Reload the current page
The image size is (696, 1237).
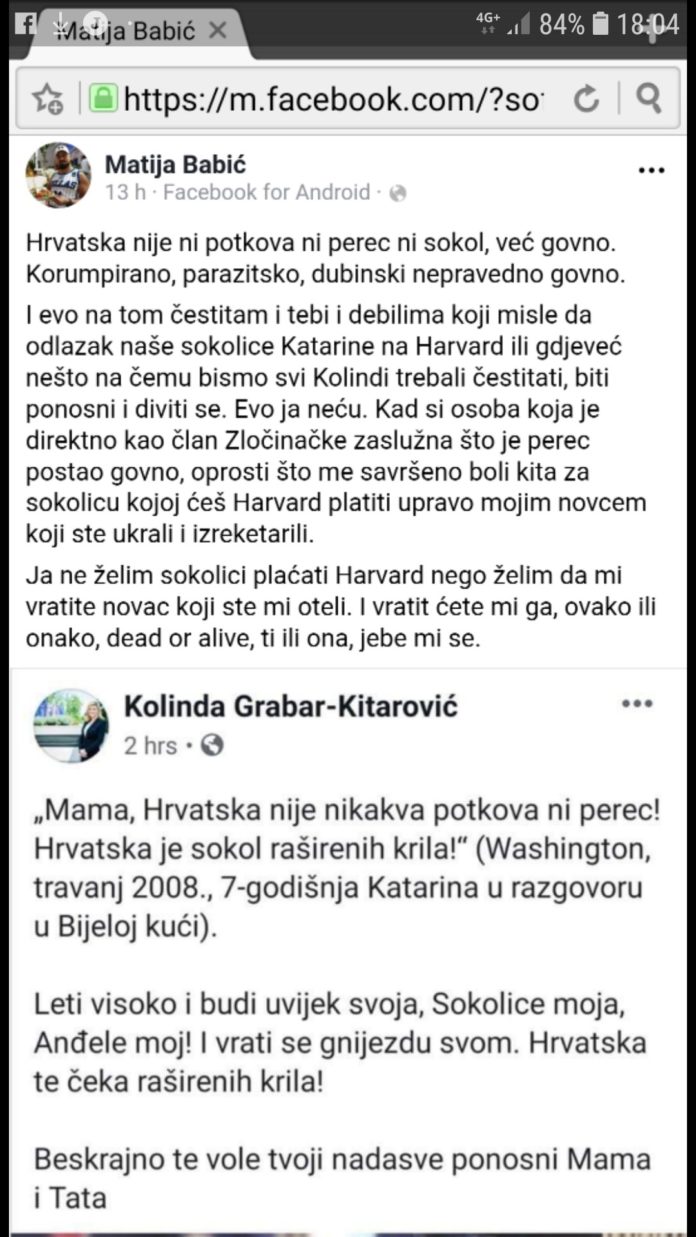point(587,98)
